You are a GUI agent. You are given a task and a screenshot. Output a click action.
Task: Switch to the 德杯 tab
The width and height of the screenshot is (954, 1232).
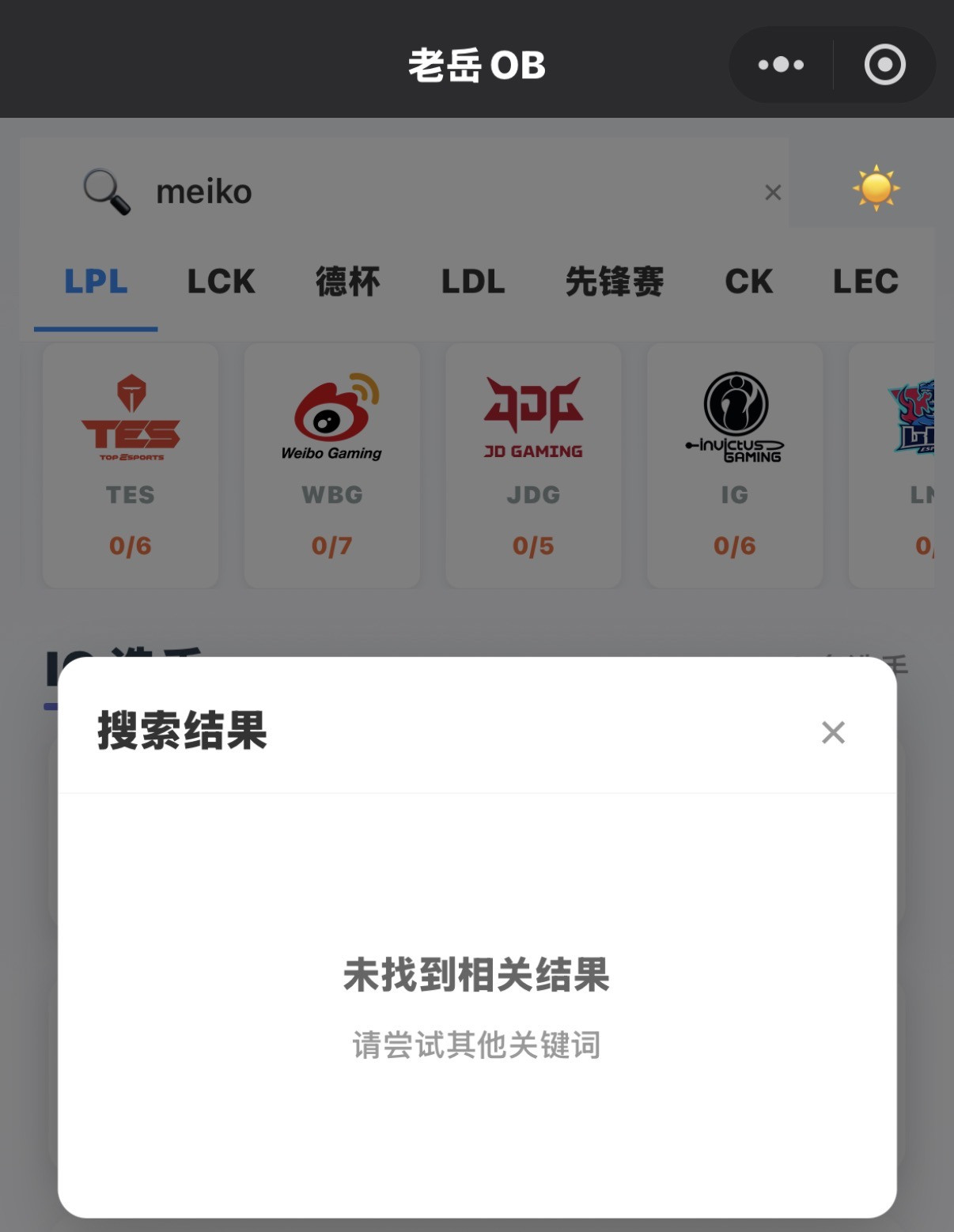tap(347, 282)
